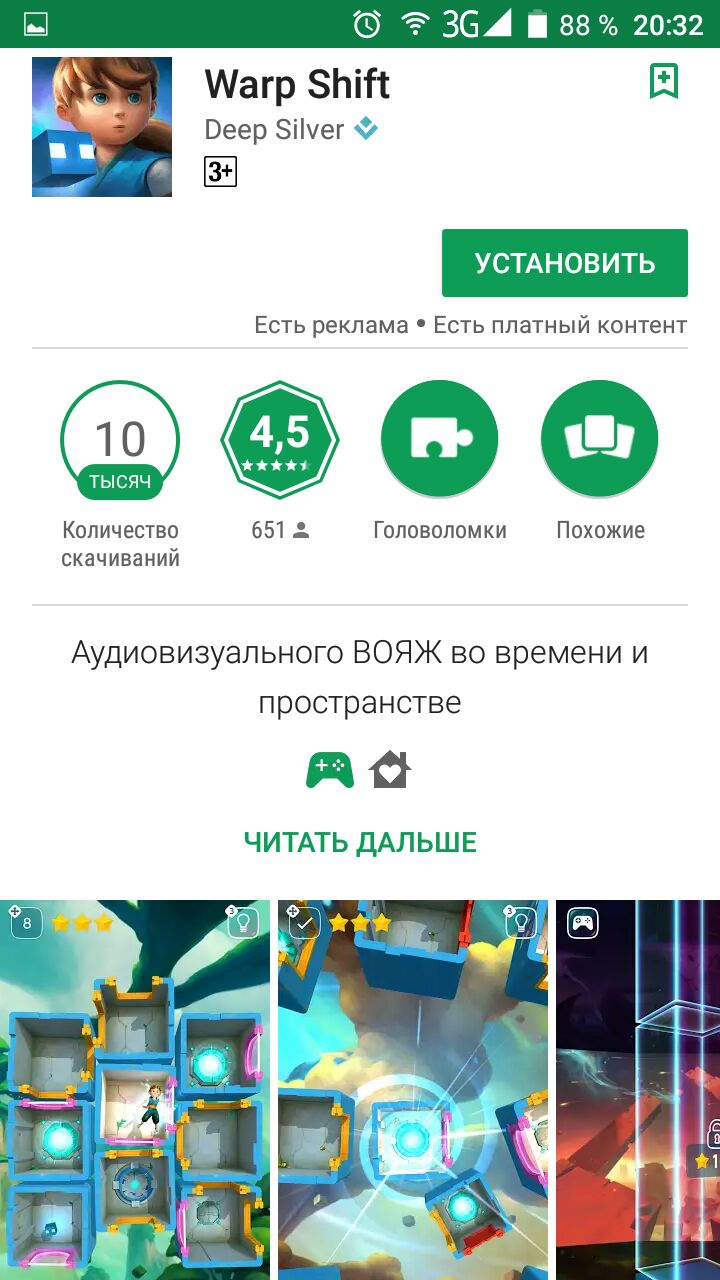Image resolution: width=720 pixels, height=1280 pixels.
Task: Open the first gameplay screenshot with boy
Action: click(x=135, y=1090)
